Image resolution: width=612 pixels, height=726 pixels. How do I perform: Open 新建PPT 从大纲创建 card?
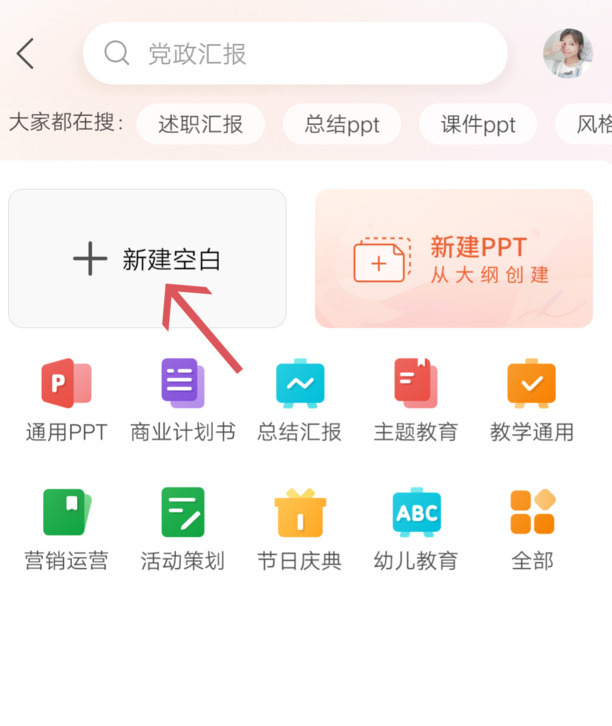tap(453, 259)
